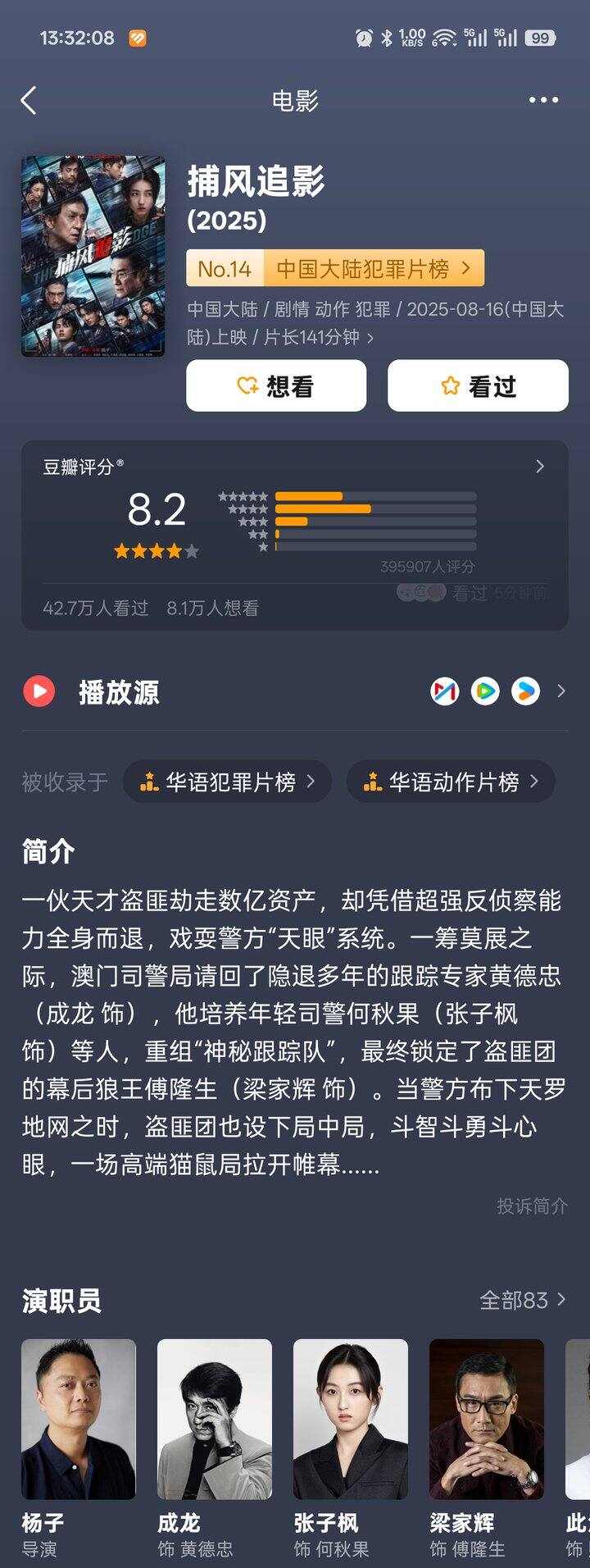Tap the back arrow at top left
590x1568 pixels.
(29, 100)
